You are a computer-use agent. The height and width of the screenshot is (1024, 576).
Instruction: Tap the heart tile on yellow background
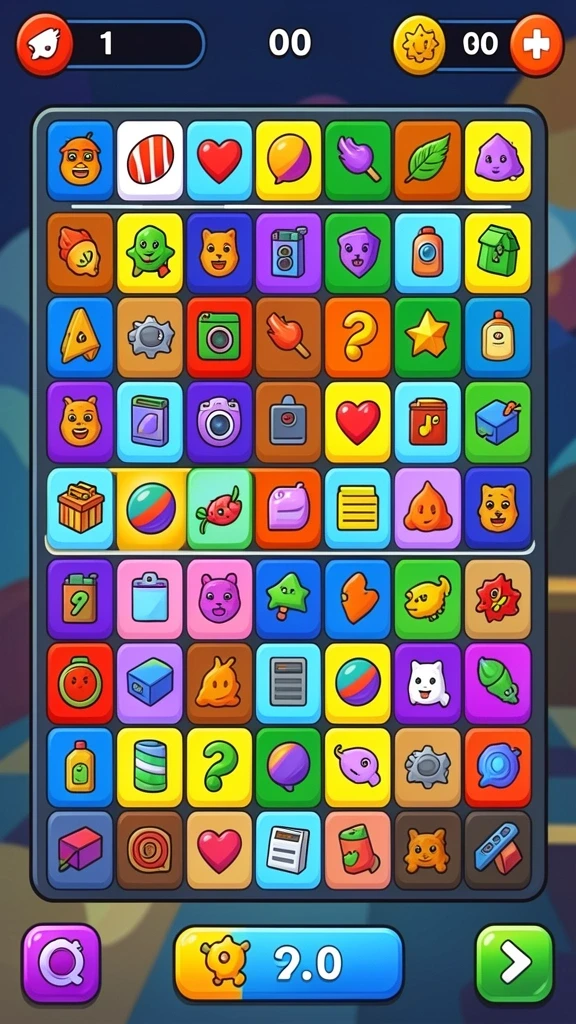tap(358, 421)
